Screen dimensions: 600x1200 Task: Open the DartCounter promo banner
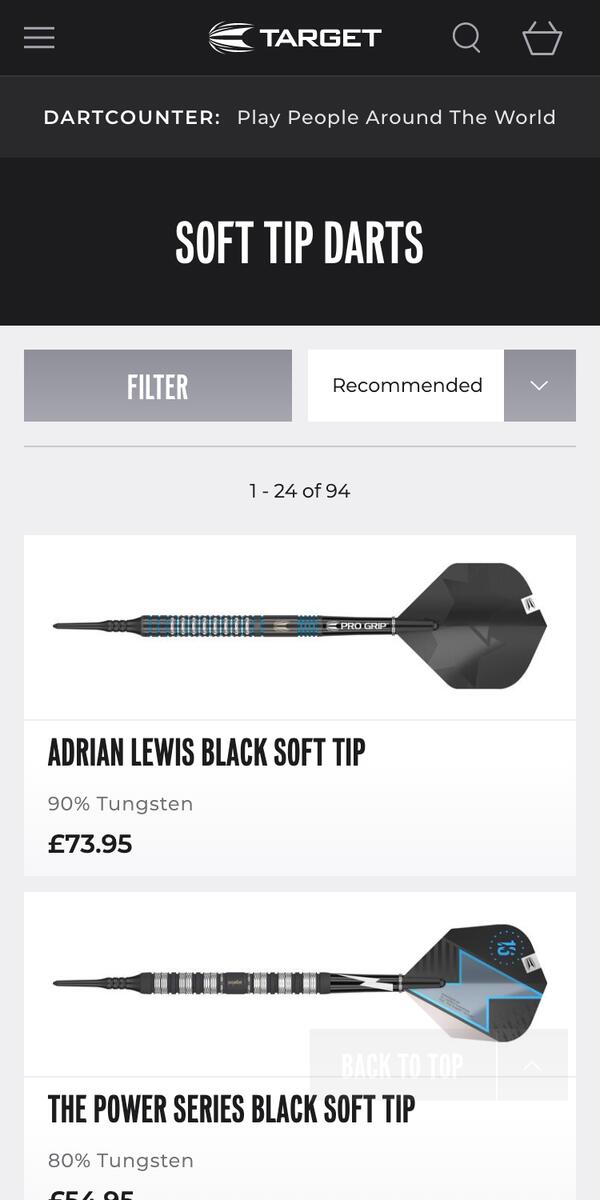tap(300, 117)
